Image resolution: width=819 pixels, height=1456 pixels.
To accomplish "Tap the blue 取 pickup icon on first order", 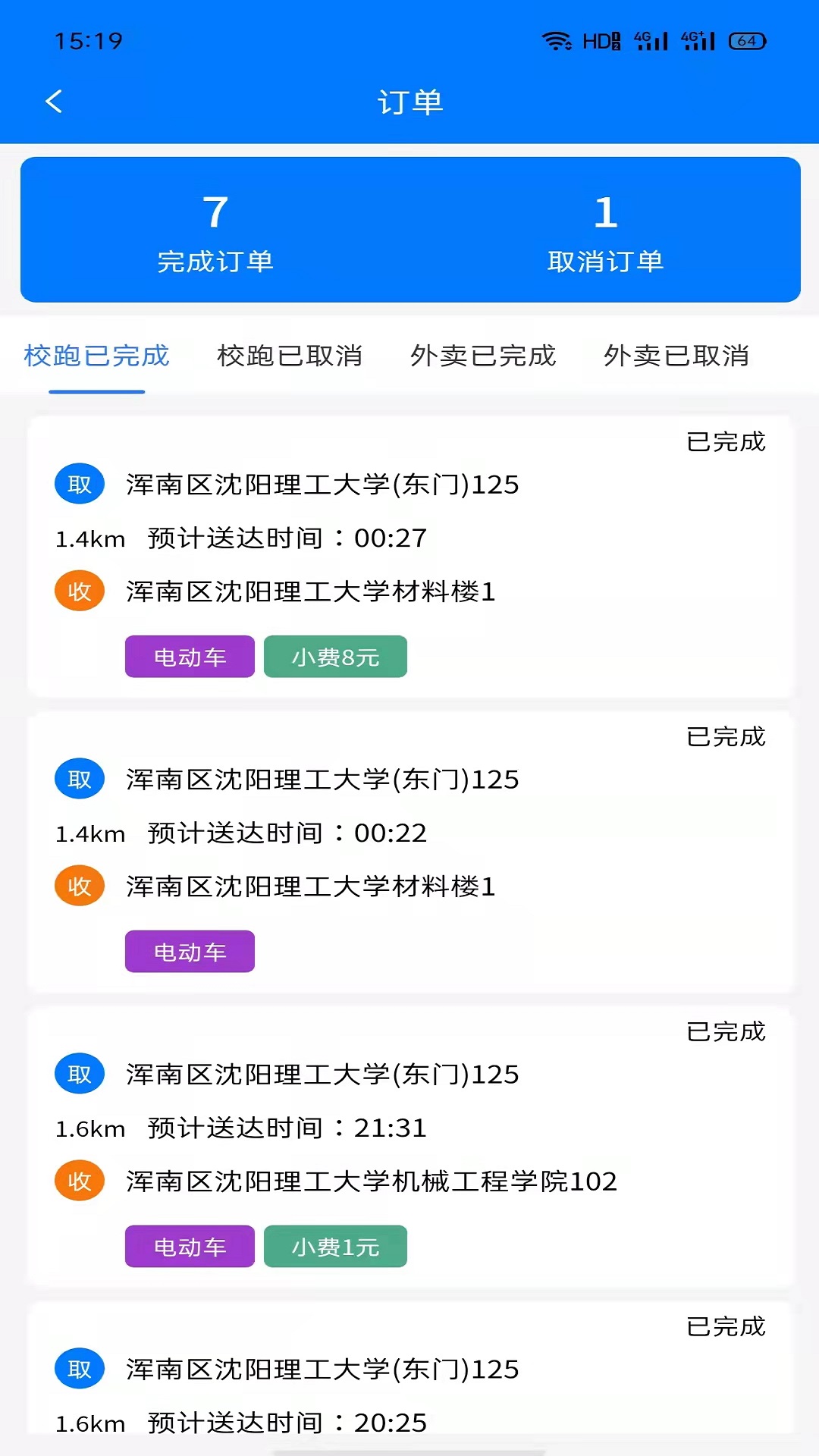I will coord(79,483).
